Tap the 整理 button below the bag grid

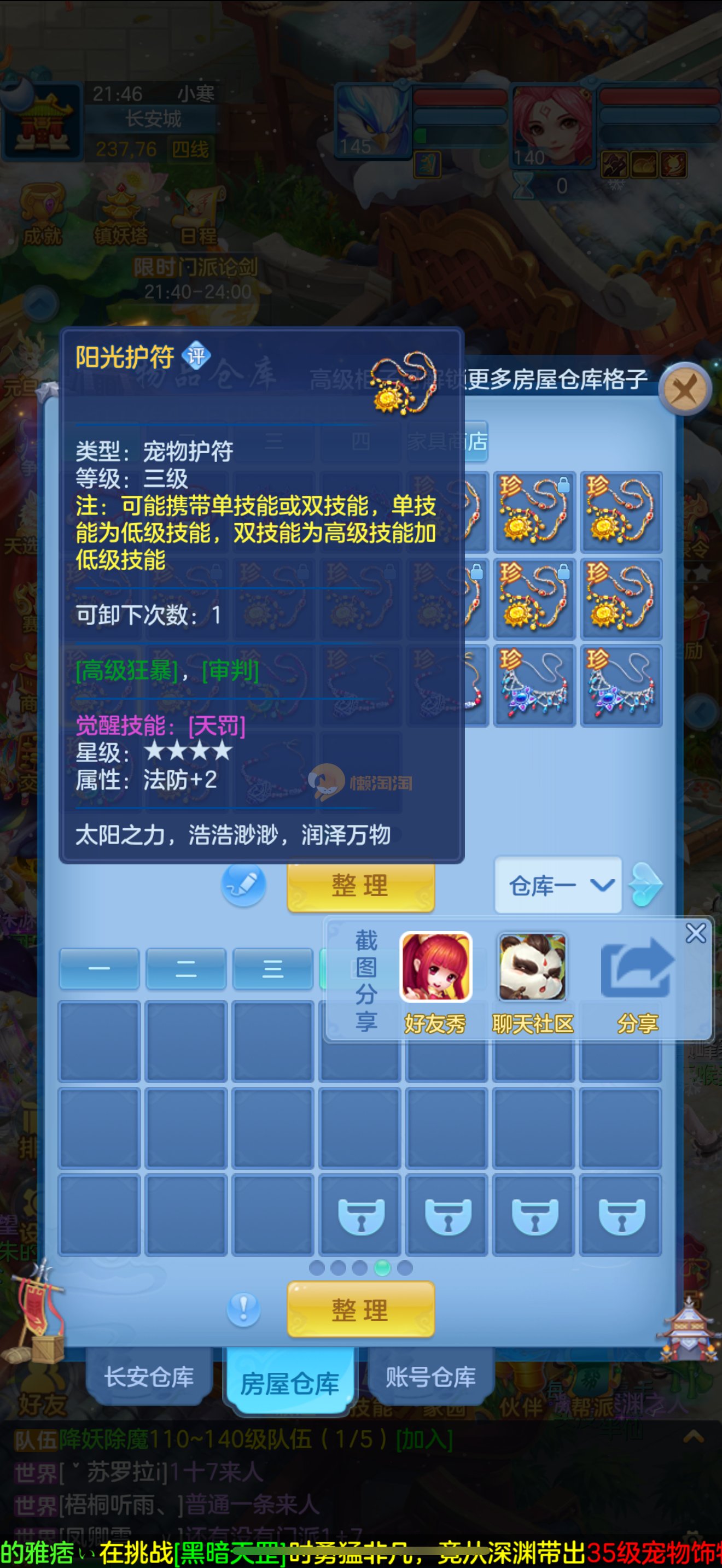[360, 1309]
